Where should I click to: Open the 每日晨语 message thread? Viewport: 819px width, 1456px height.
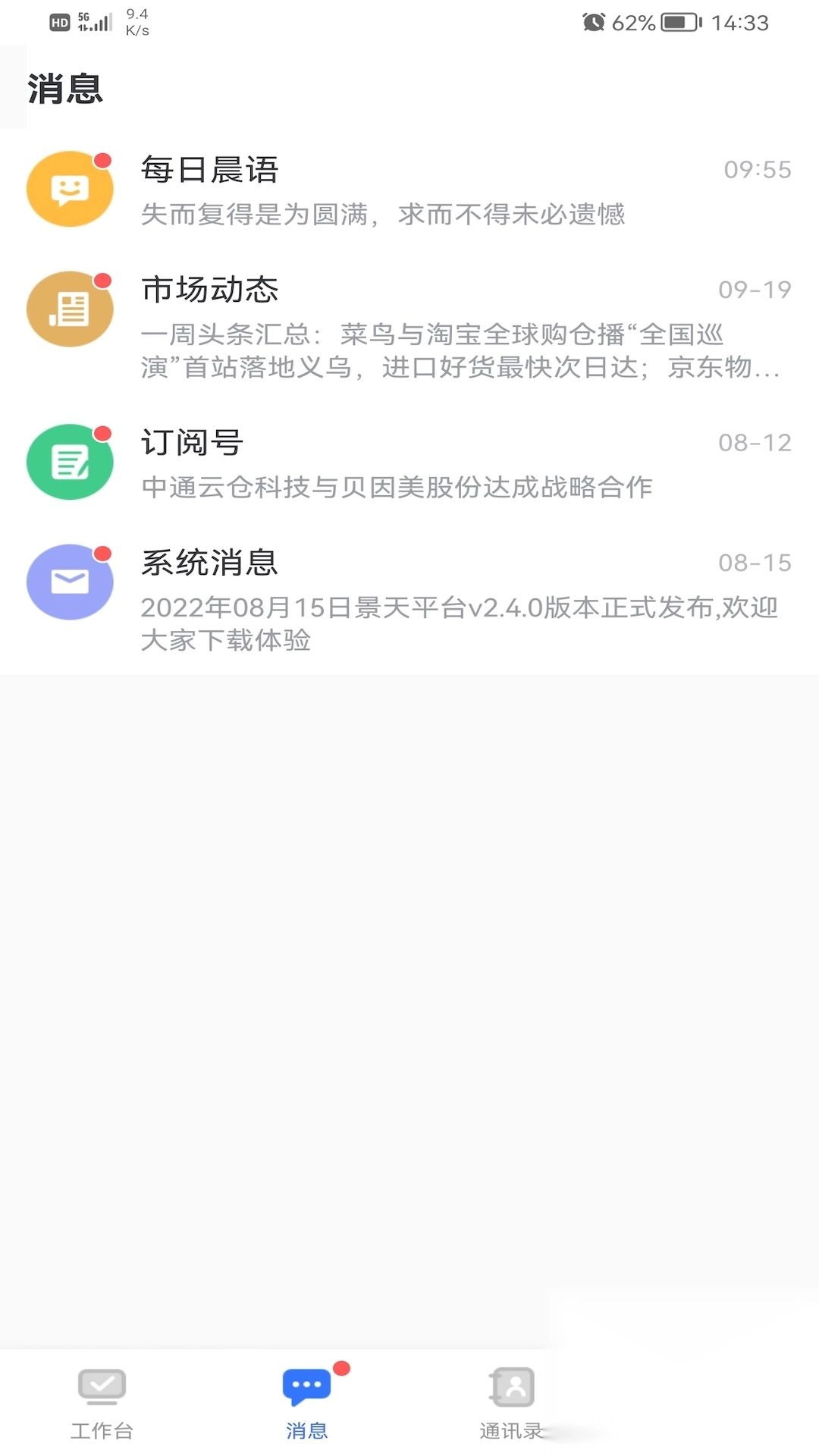click(409, 190)
